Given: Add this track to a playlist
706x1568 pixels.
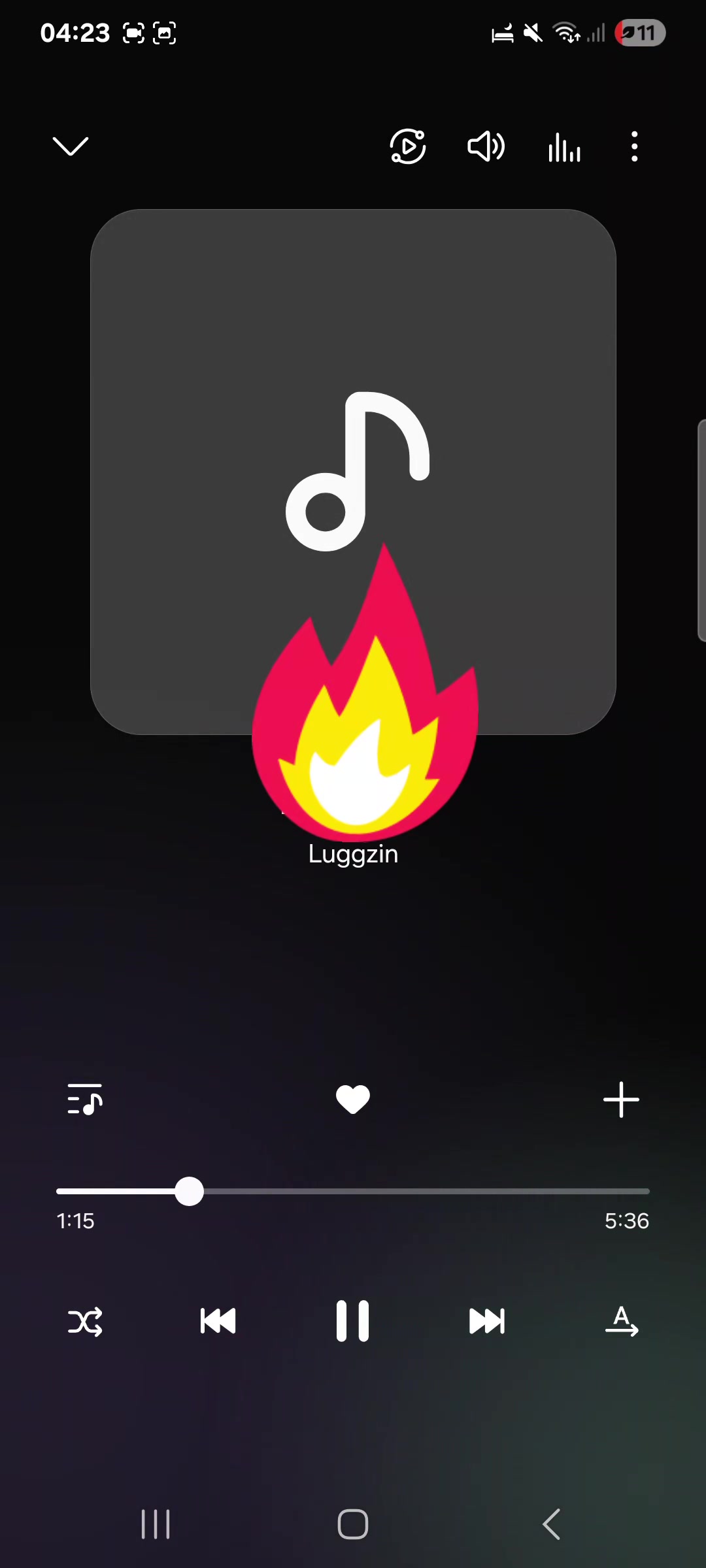Looking at the screenshot, I should coord(621,1099).
